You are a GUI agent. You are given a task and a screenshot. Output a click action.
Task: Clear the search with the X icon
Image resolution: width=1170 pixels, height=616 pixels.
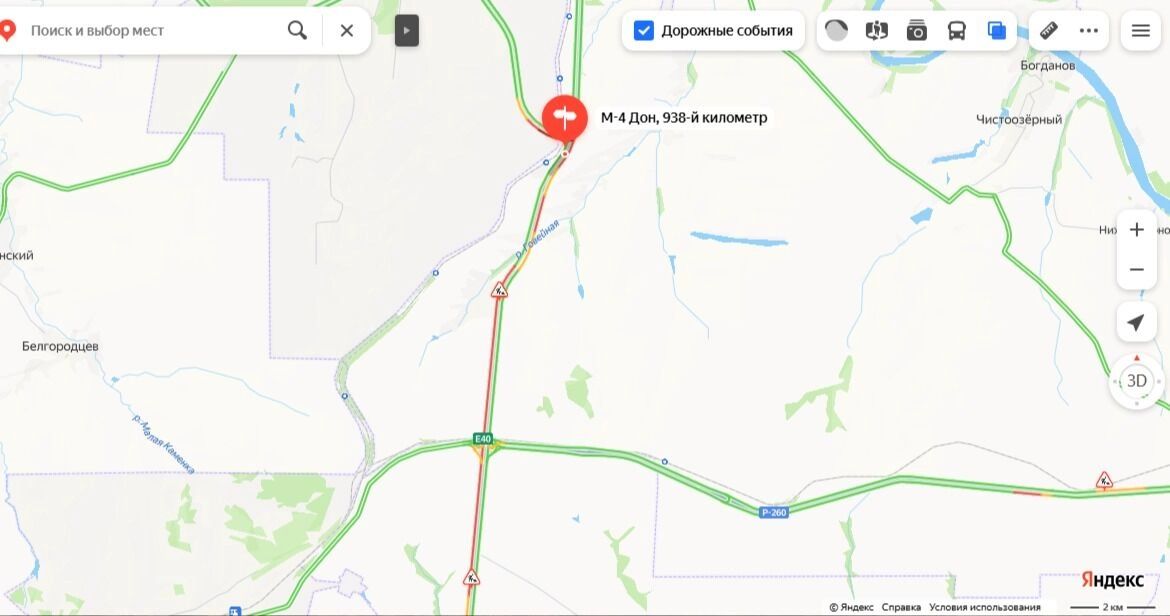[x=347, y=30]
